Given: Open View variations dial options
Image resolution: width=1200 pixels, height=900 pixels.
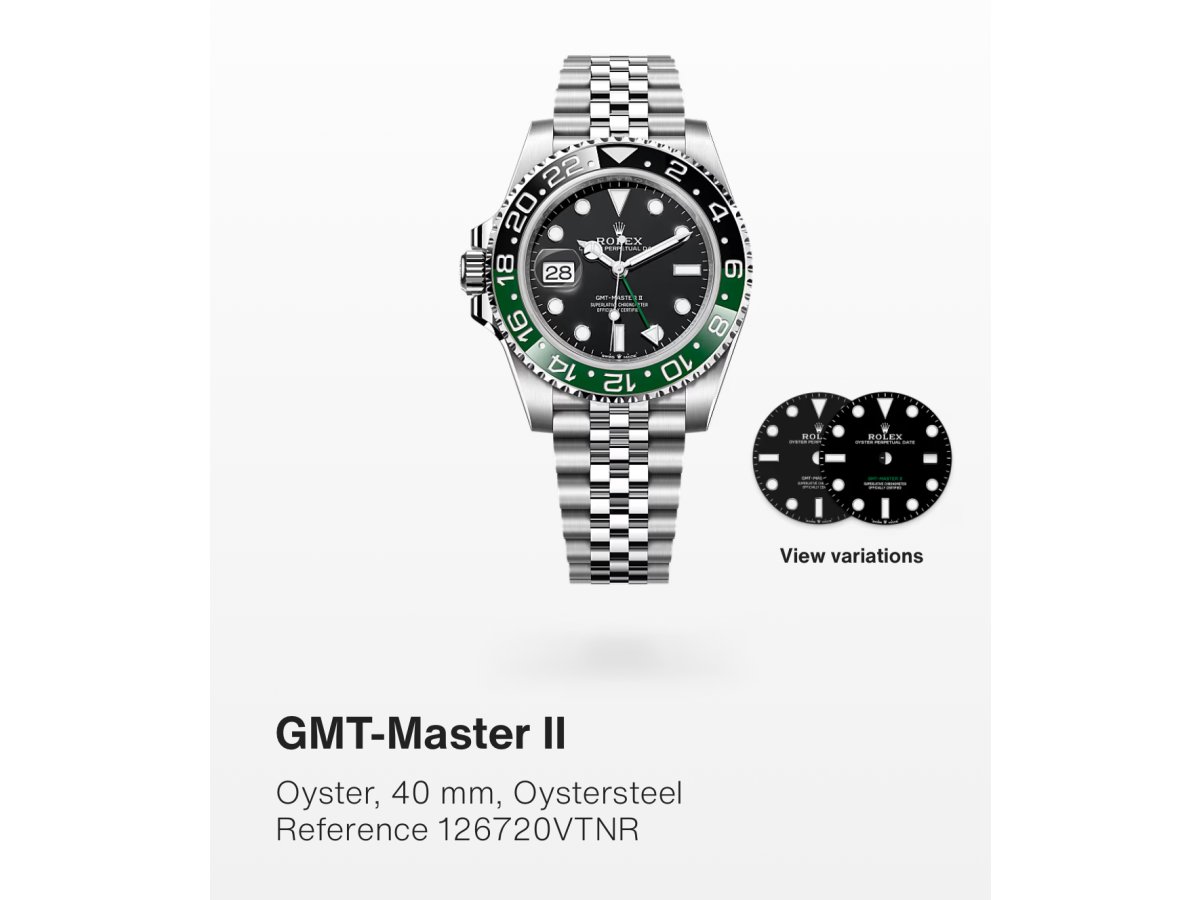Looking at the screenshot, I should point(851,555).
